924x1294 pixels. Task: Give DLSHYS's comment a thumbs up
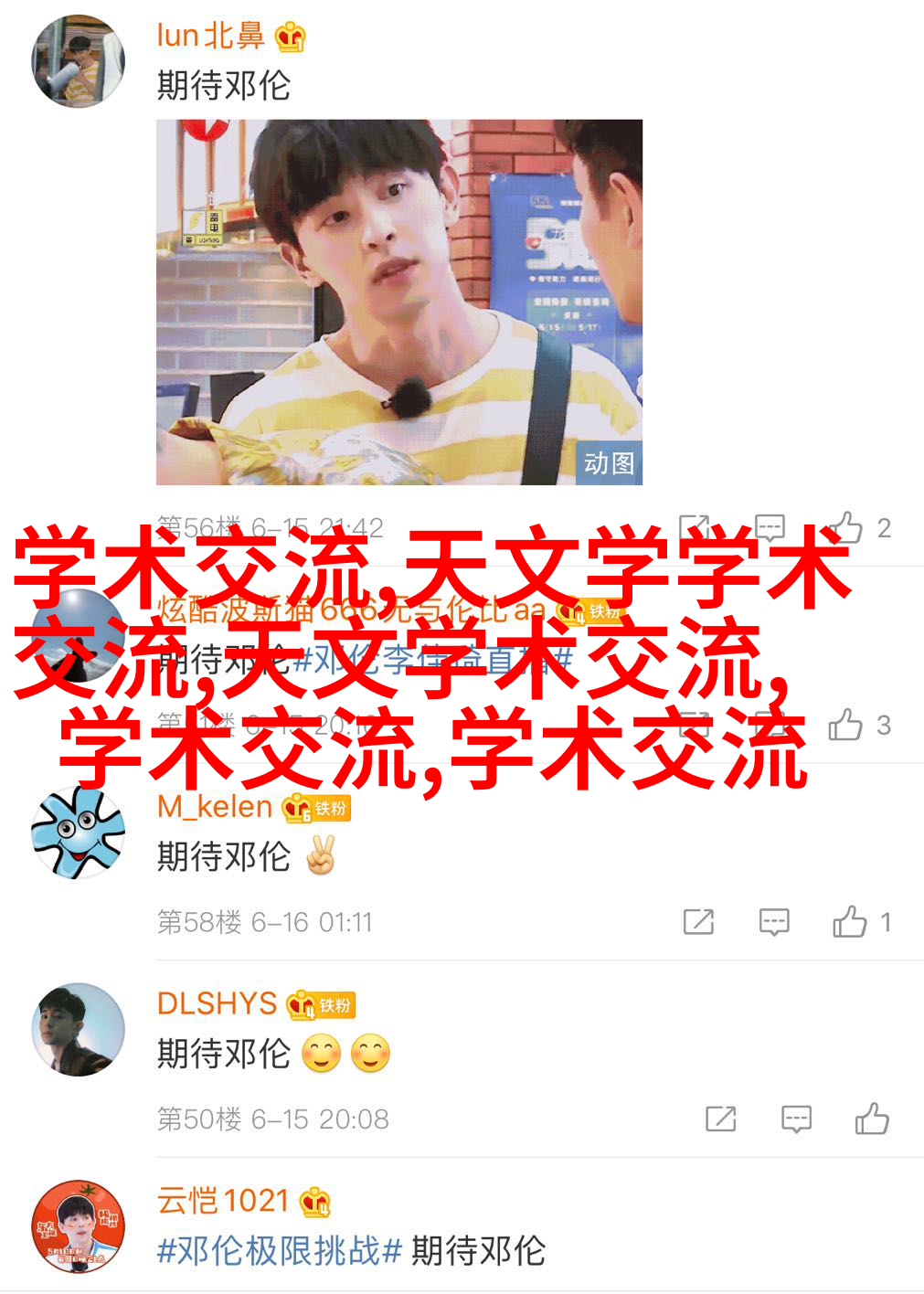pyautogui.click(x=872, y=1119)
